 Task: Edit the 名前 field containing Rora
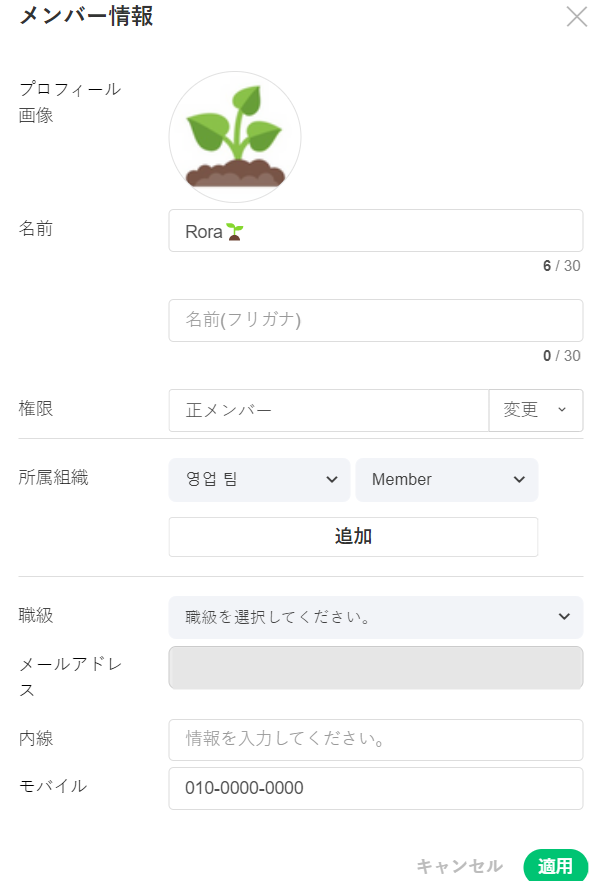click(x=375, y=231)
